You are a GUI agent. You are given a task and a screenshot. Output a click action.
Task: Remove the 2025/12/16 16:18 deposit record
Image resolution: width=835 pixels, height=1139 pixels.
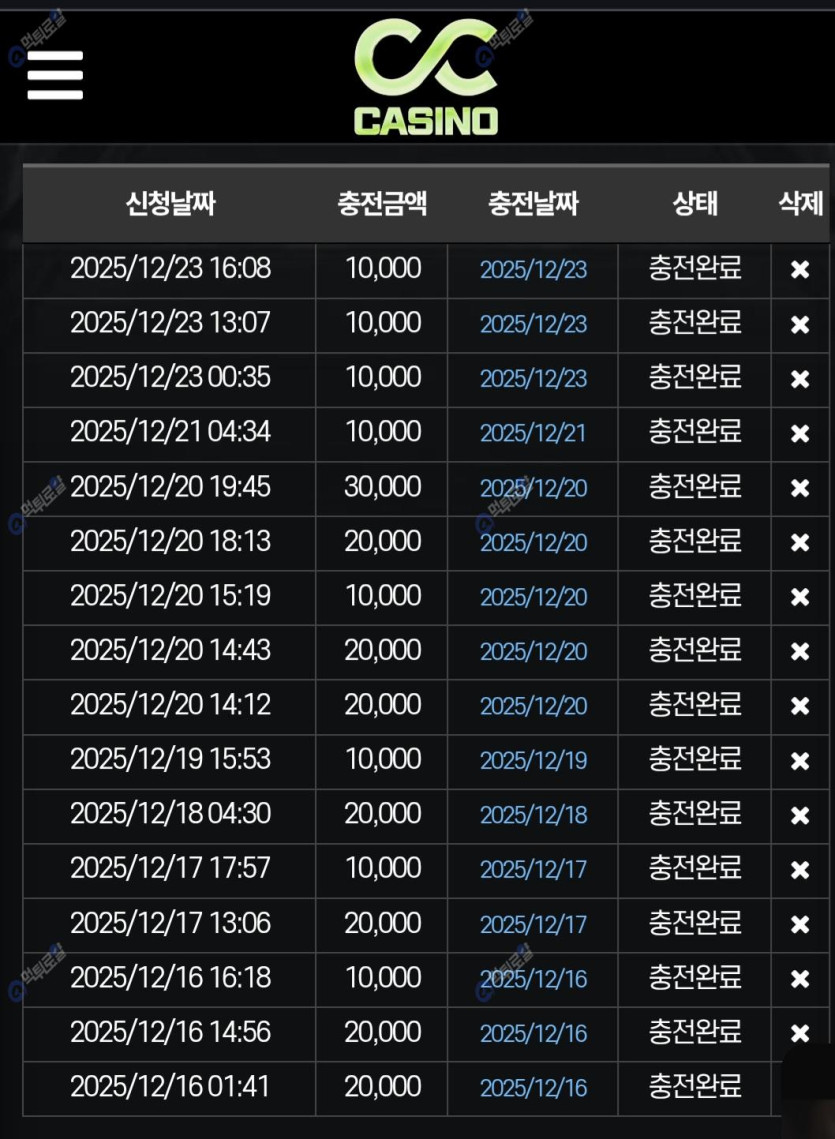(800, 979)
